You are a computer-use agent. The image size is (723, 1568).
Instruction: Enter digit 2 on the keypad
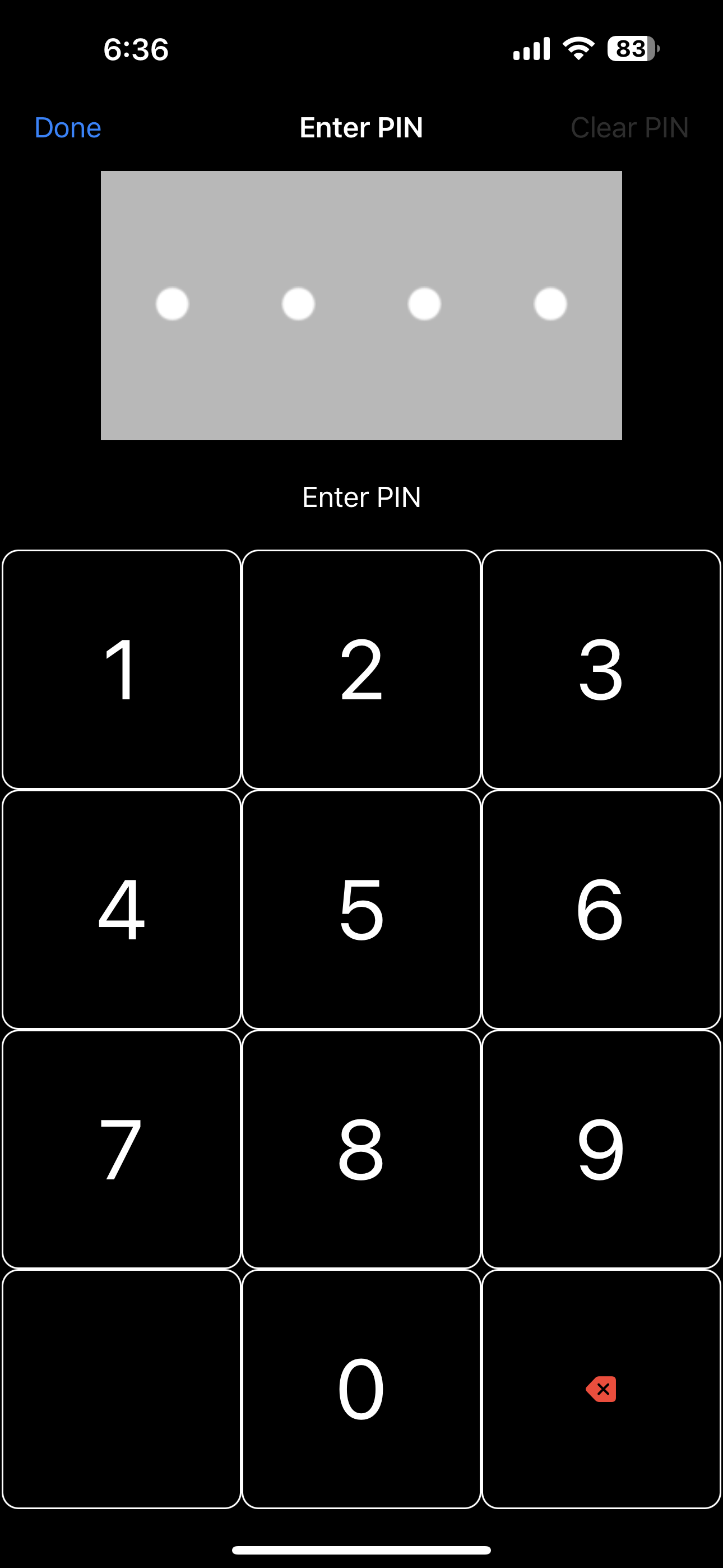(x=361, y=669)
